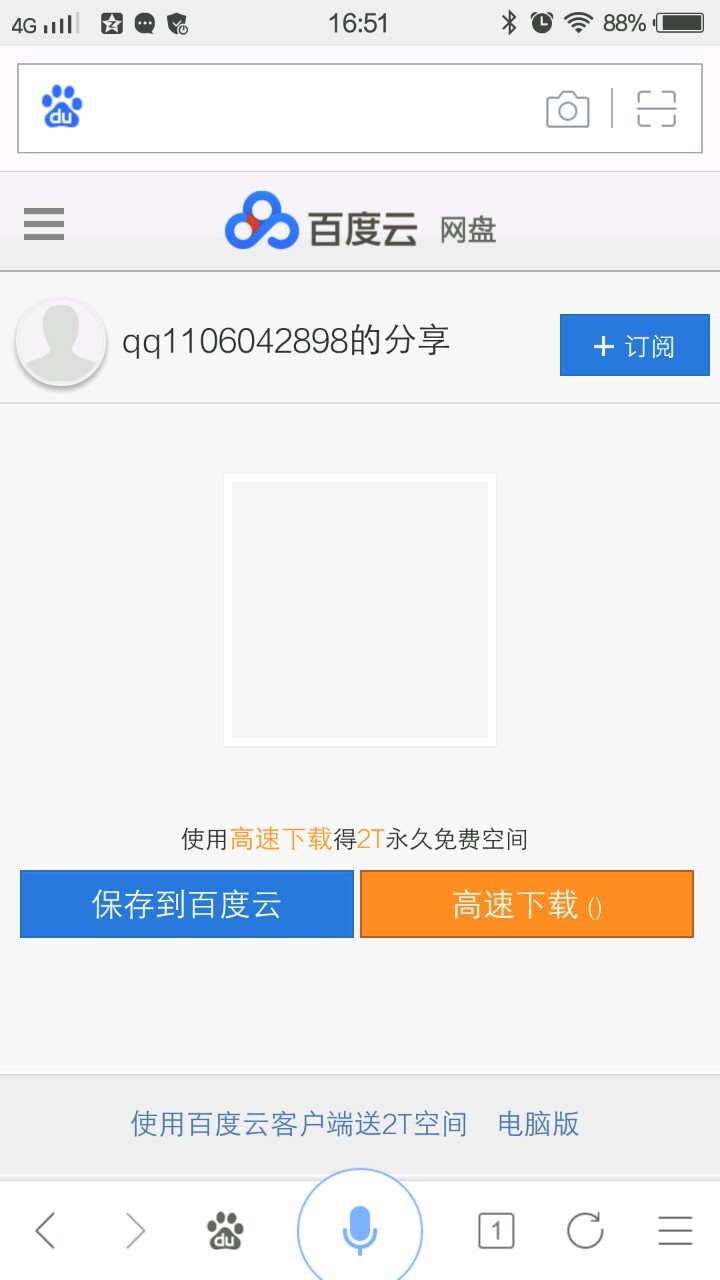The height and width of the screenshot is (1280, 720).
Task: Go back to the previous page
Action: [45, 1230]
